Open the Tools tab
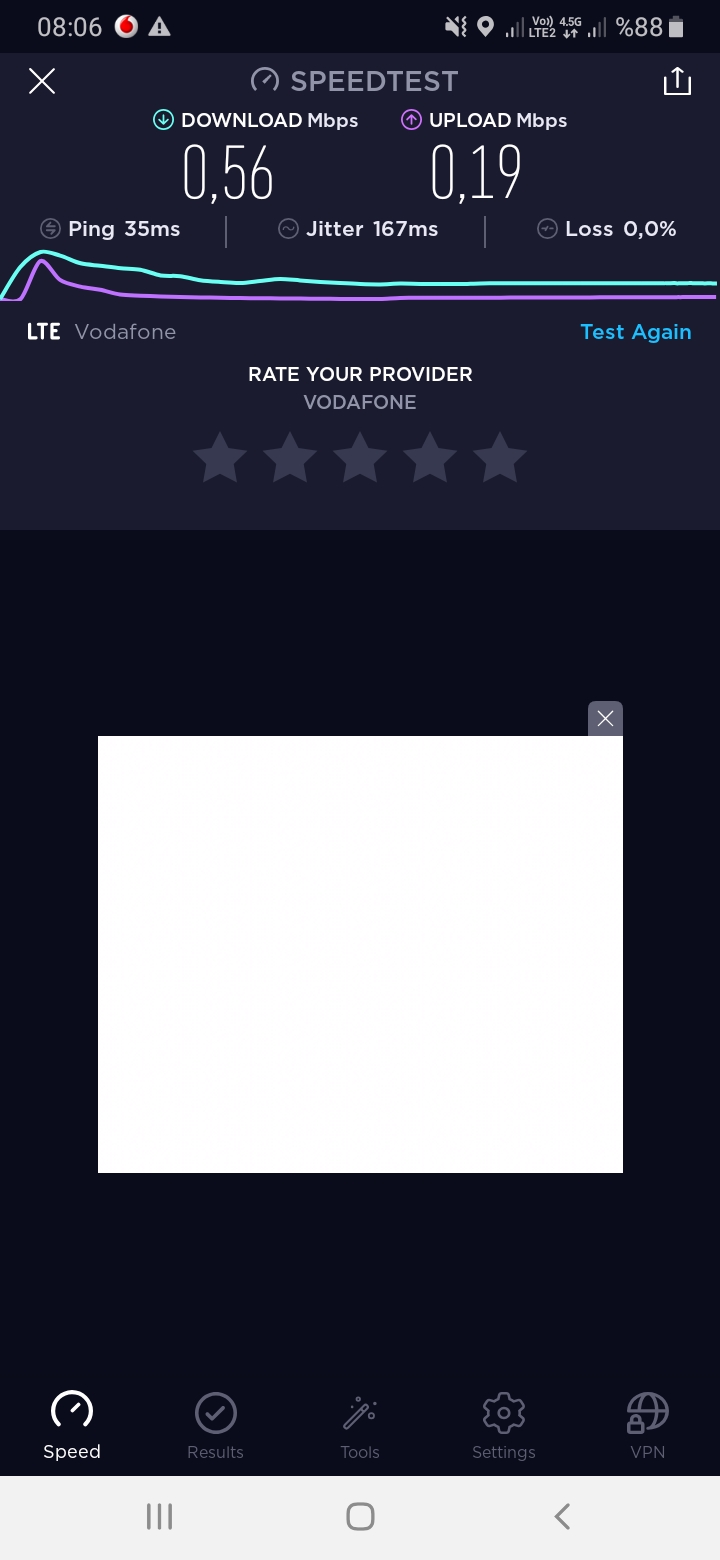This screenshot has width=720, height=1560. tap(360, 1426)
